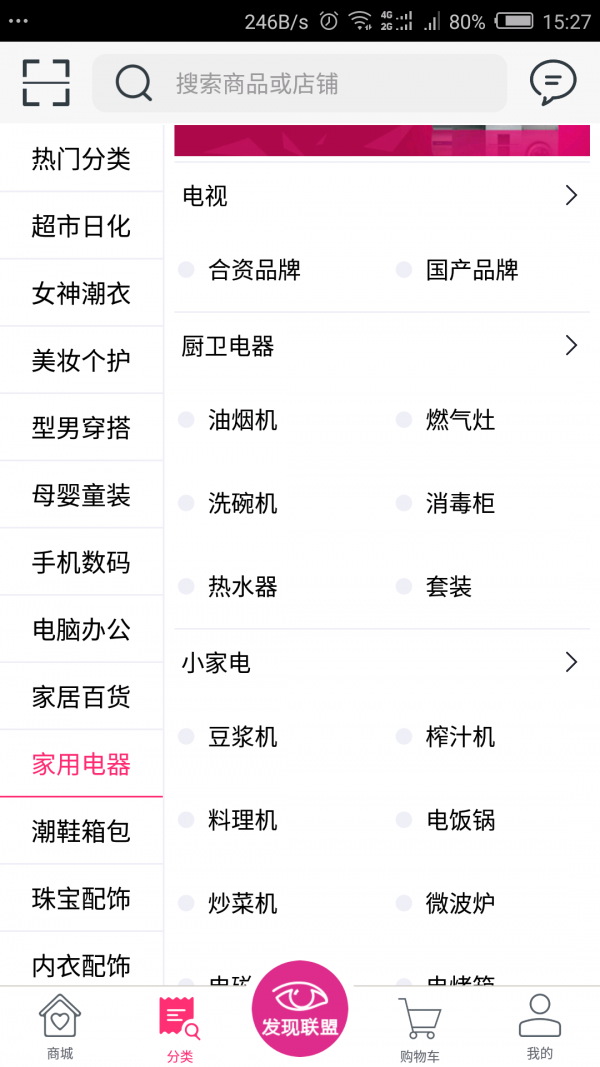
Task: Open the 我的 profile tab
Action: (539, 1027)
